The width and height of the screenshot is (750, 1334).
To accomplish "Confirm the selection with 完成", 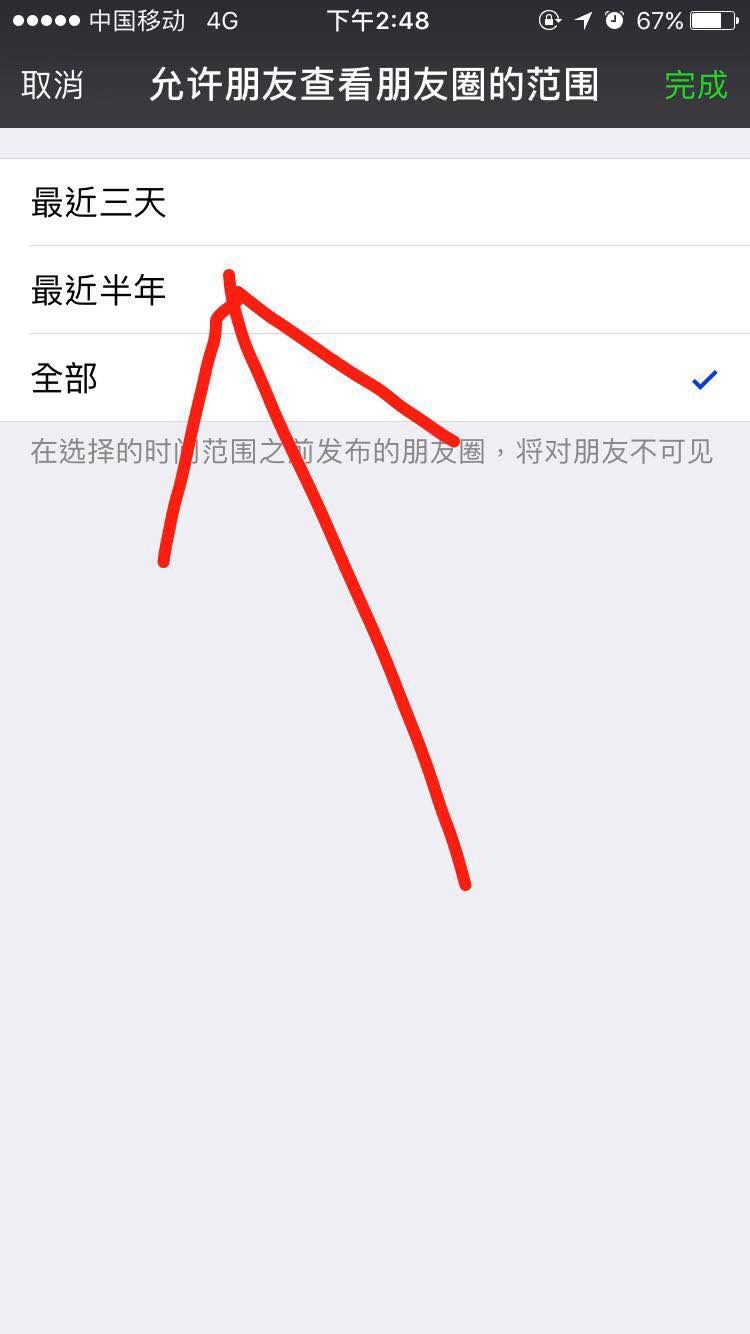I will 696,86.
